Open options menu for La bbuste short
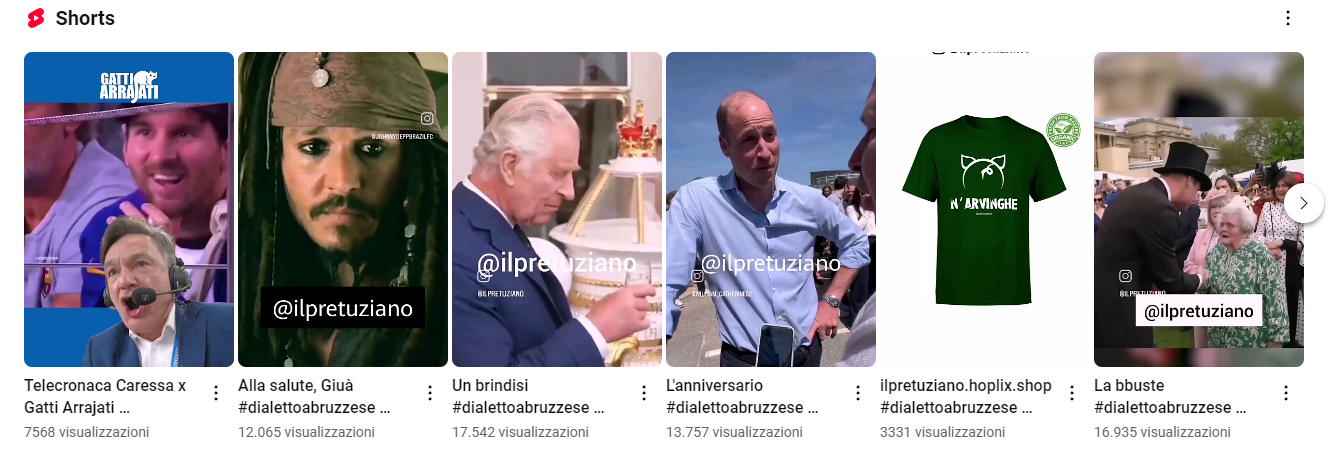Screen dimensions: 1333x451 pos(1286,393)
